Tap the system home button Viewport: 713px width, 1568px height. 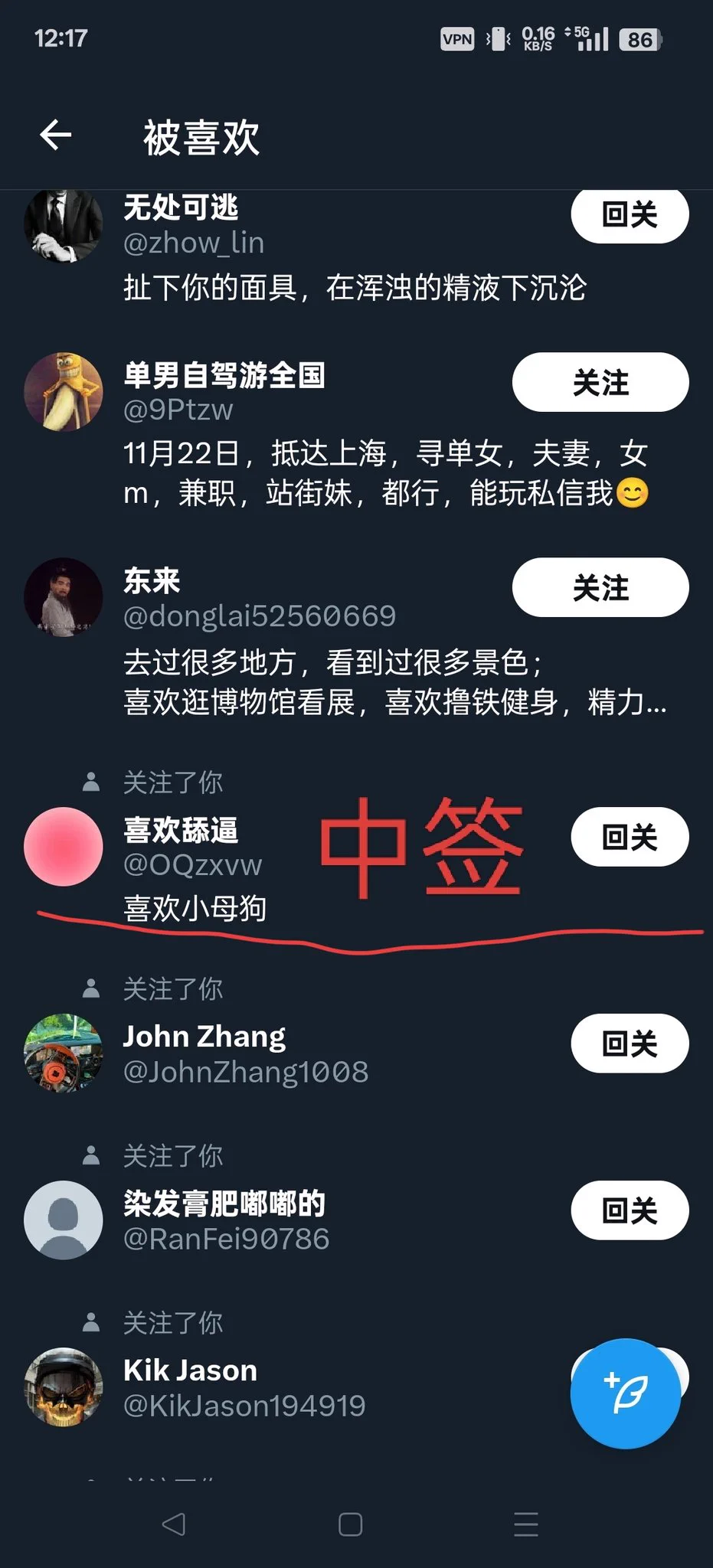tap(350, 1524)
